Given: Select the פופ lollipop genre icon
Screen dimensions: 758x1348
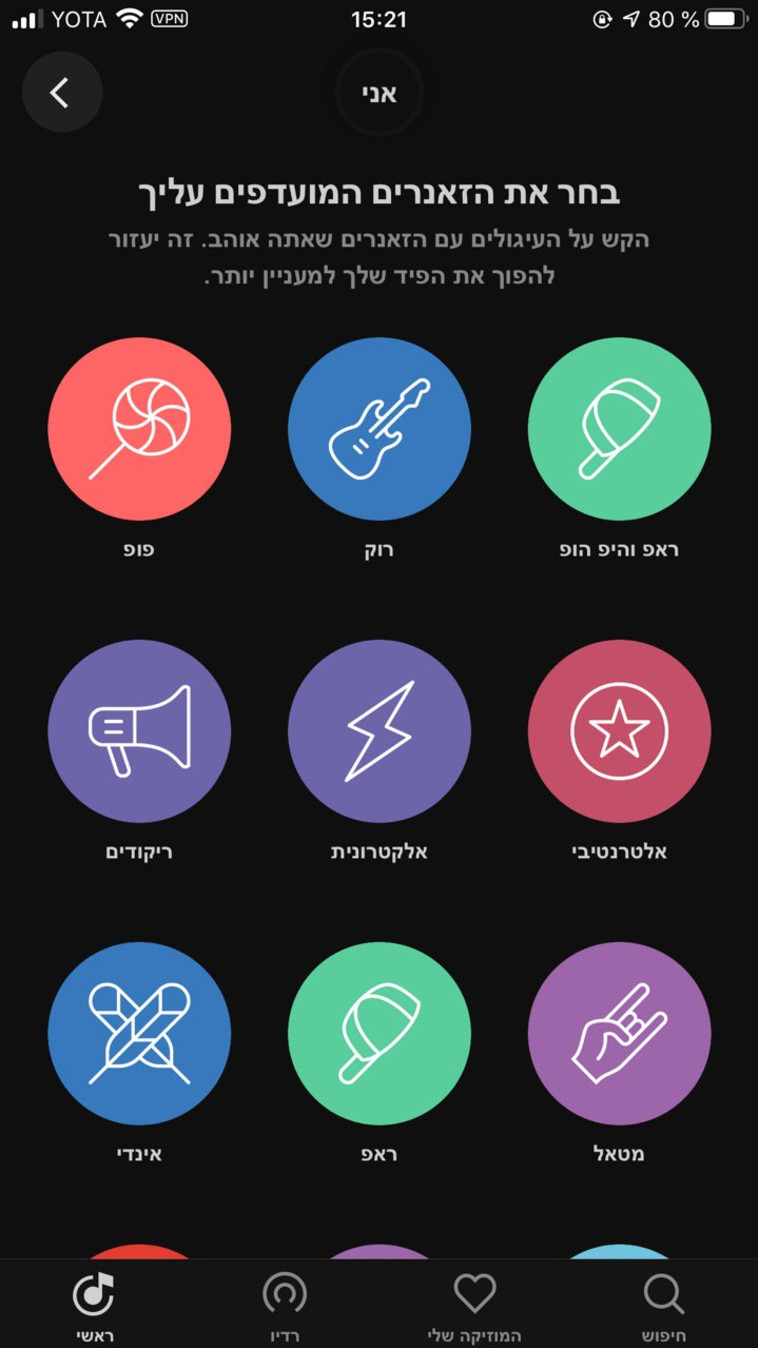Looking at the screenshot, I should pyautogui.click(x=139, y=428).
